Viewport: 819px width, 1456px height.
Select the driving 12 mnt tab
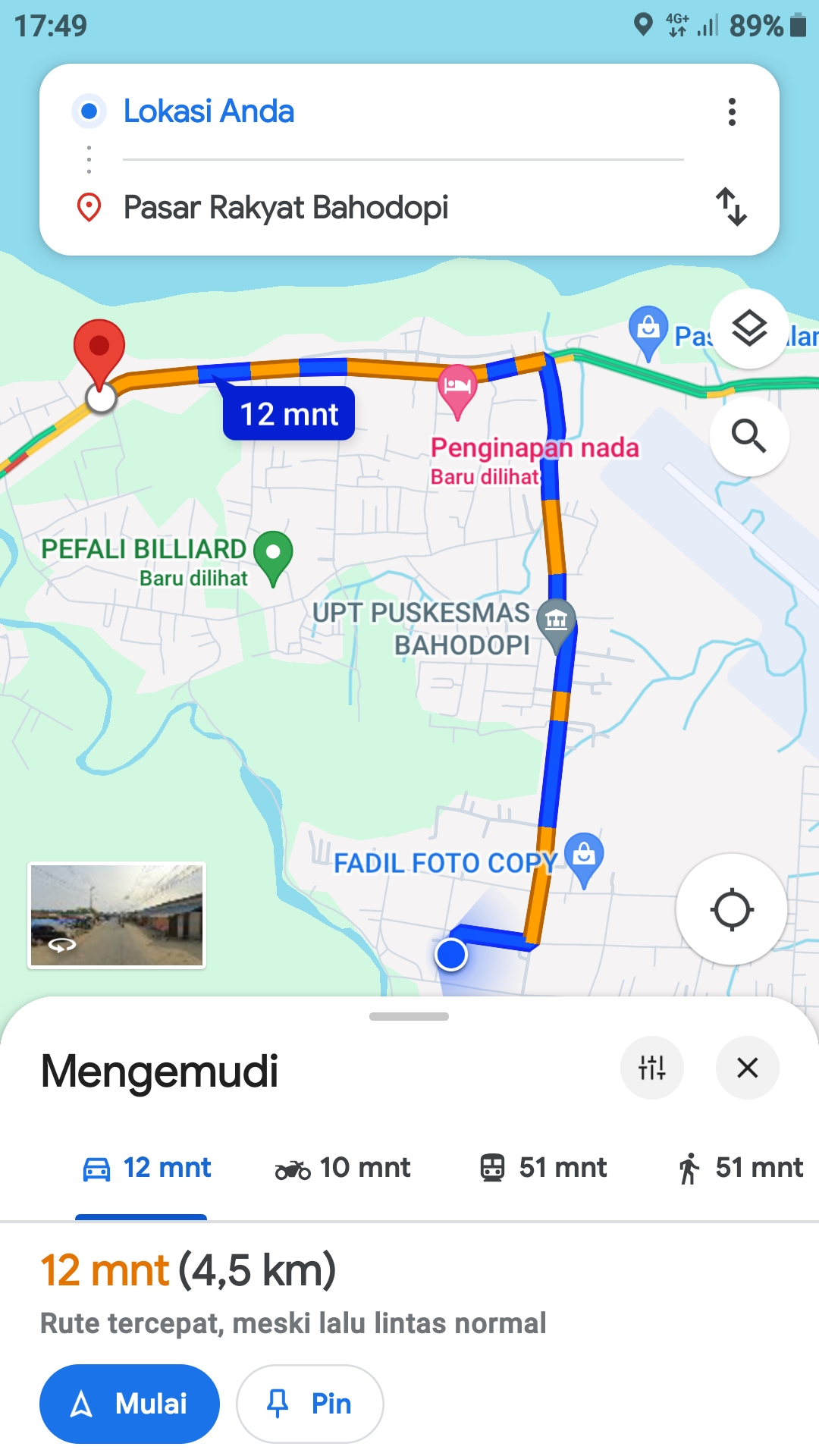(x=146, y=1168)
